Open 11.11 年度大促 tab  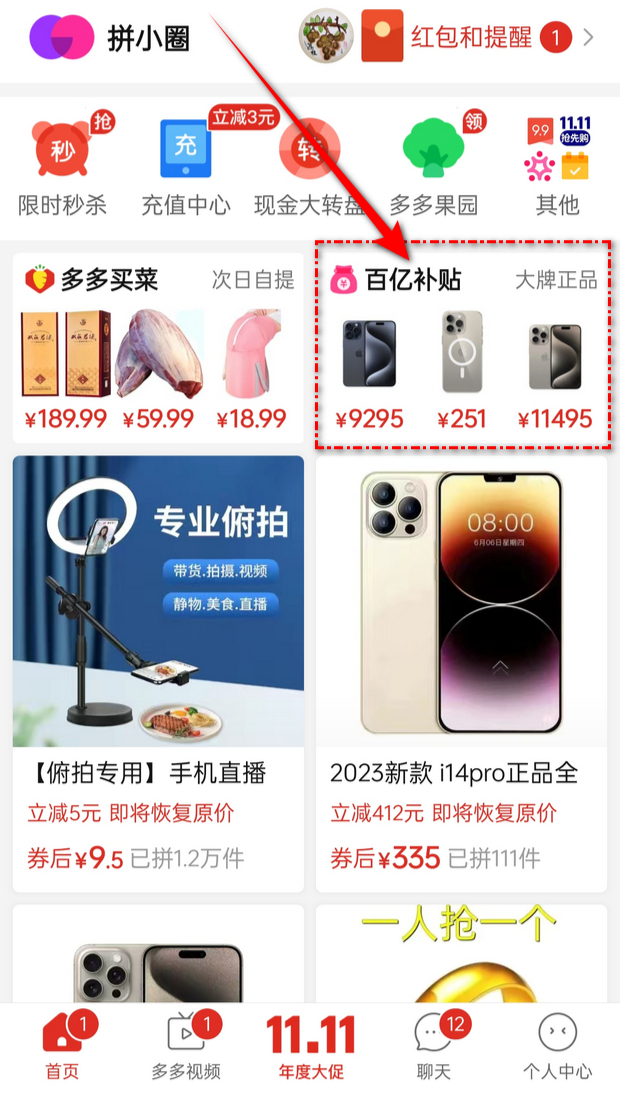pos(311,1046)
